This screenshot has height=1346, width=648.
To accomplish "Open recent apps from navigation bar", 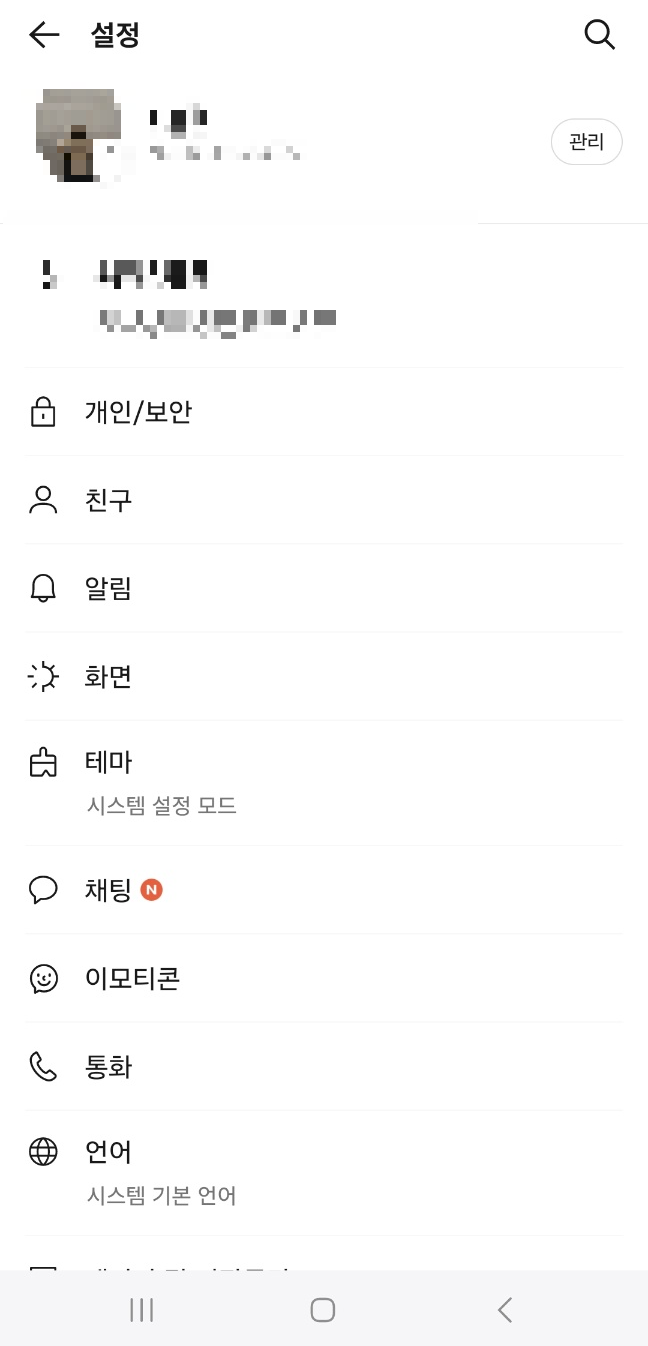I will coord(142,1310).
